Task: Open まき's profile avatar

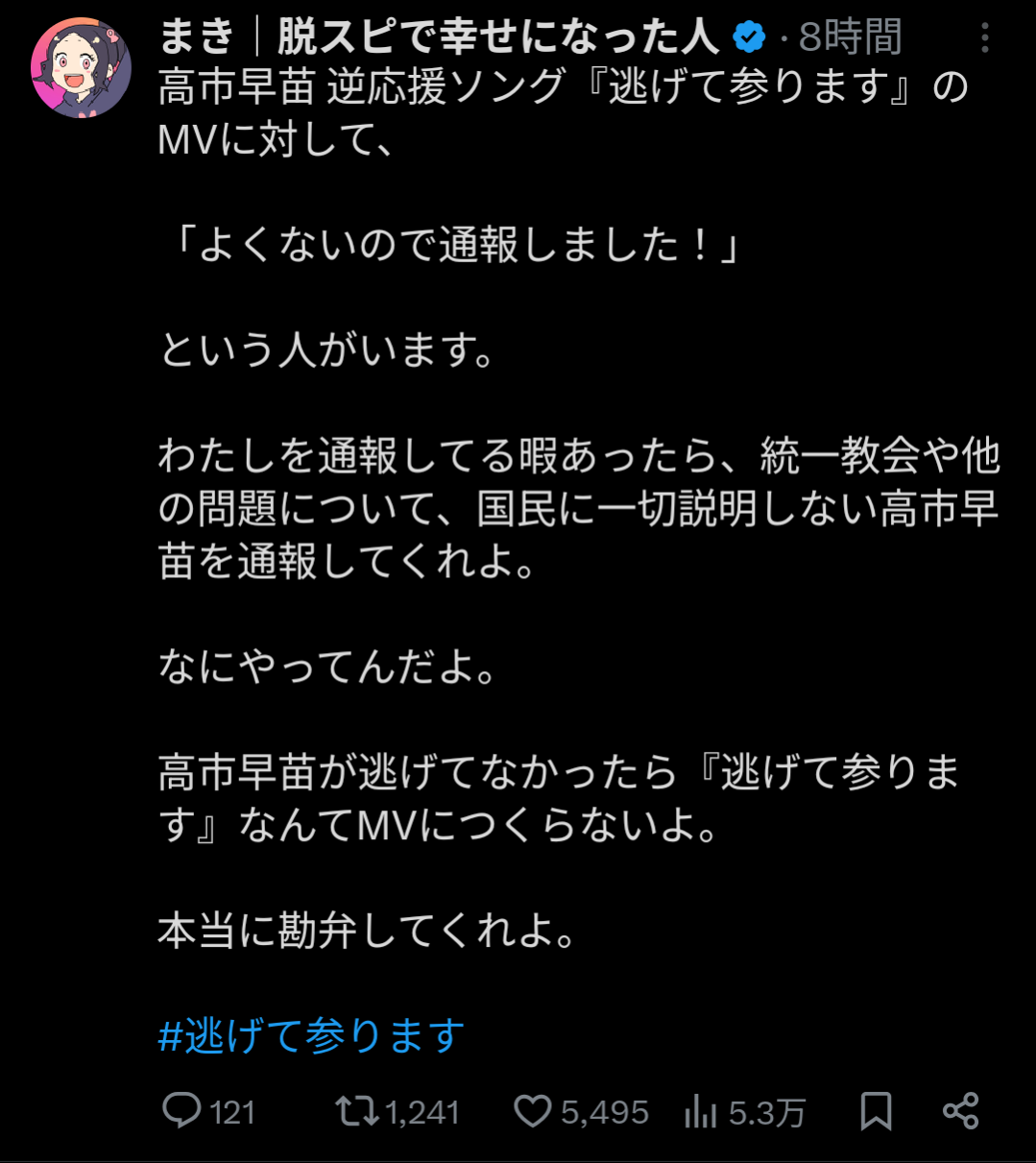Action: [x=82, y=67]
